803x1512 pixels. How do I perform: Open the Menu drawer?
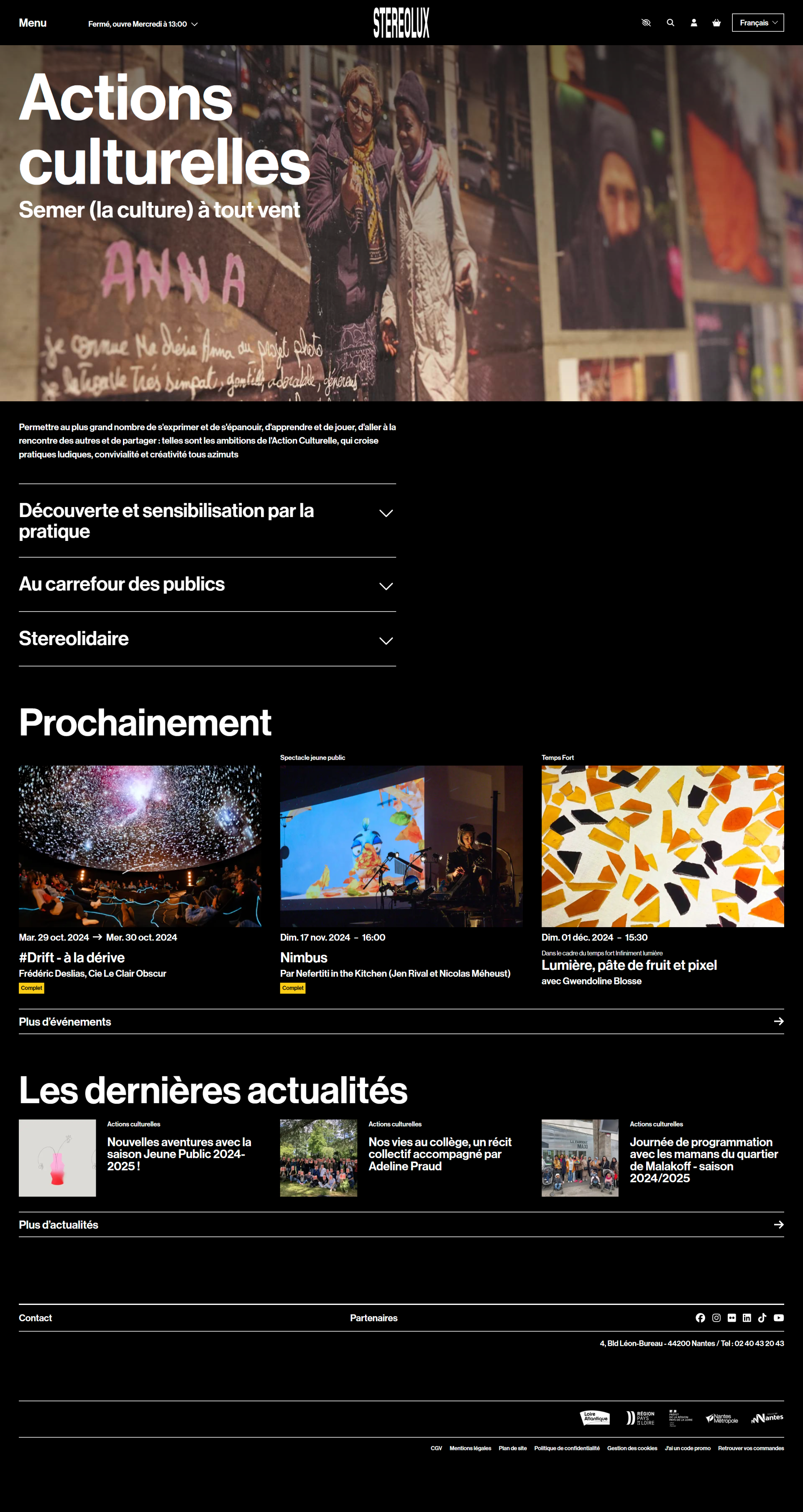(32, 23)
